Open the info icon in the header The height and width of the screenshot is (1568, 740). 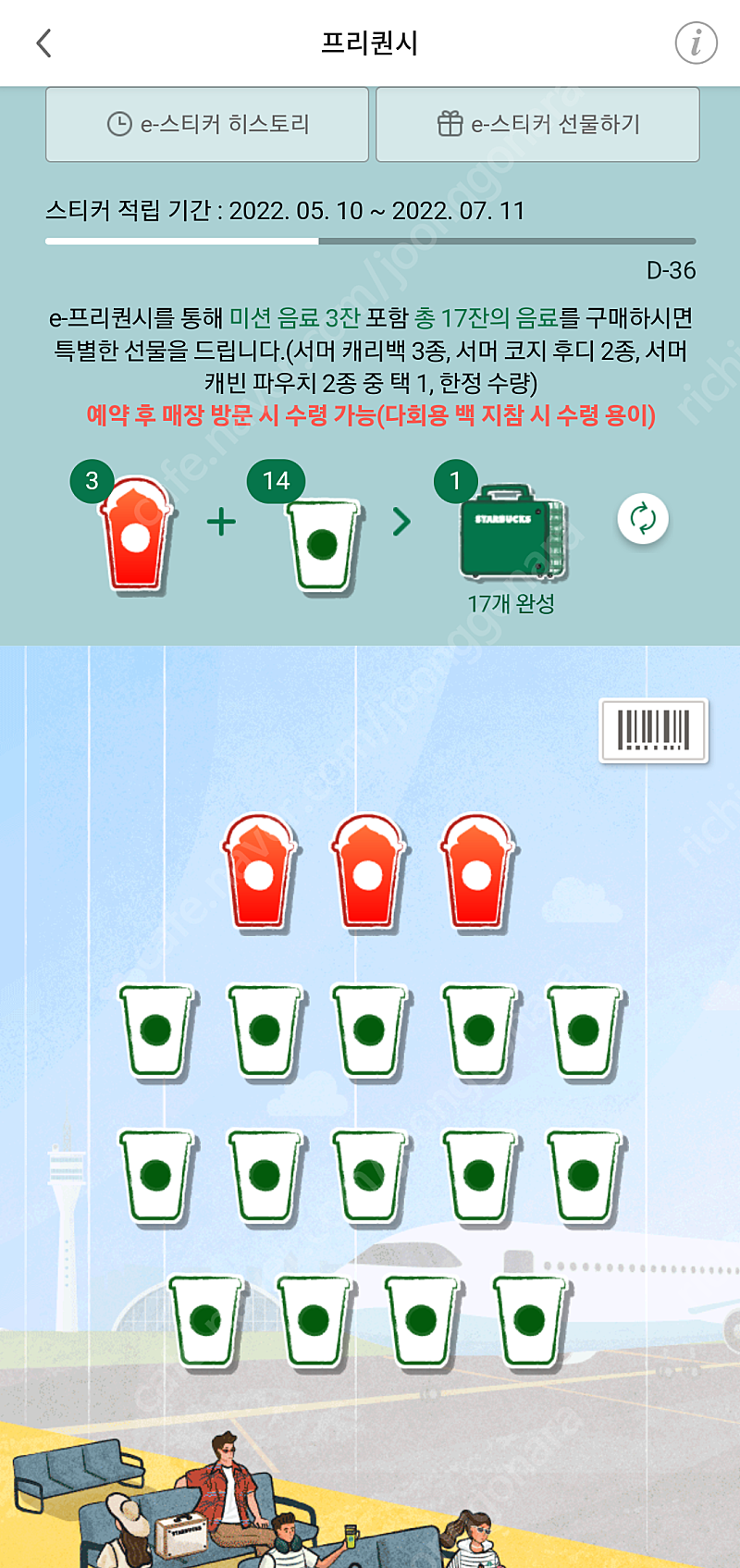point(696,43)
